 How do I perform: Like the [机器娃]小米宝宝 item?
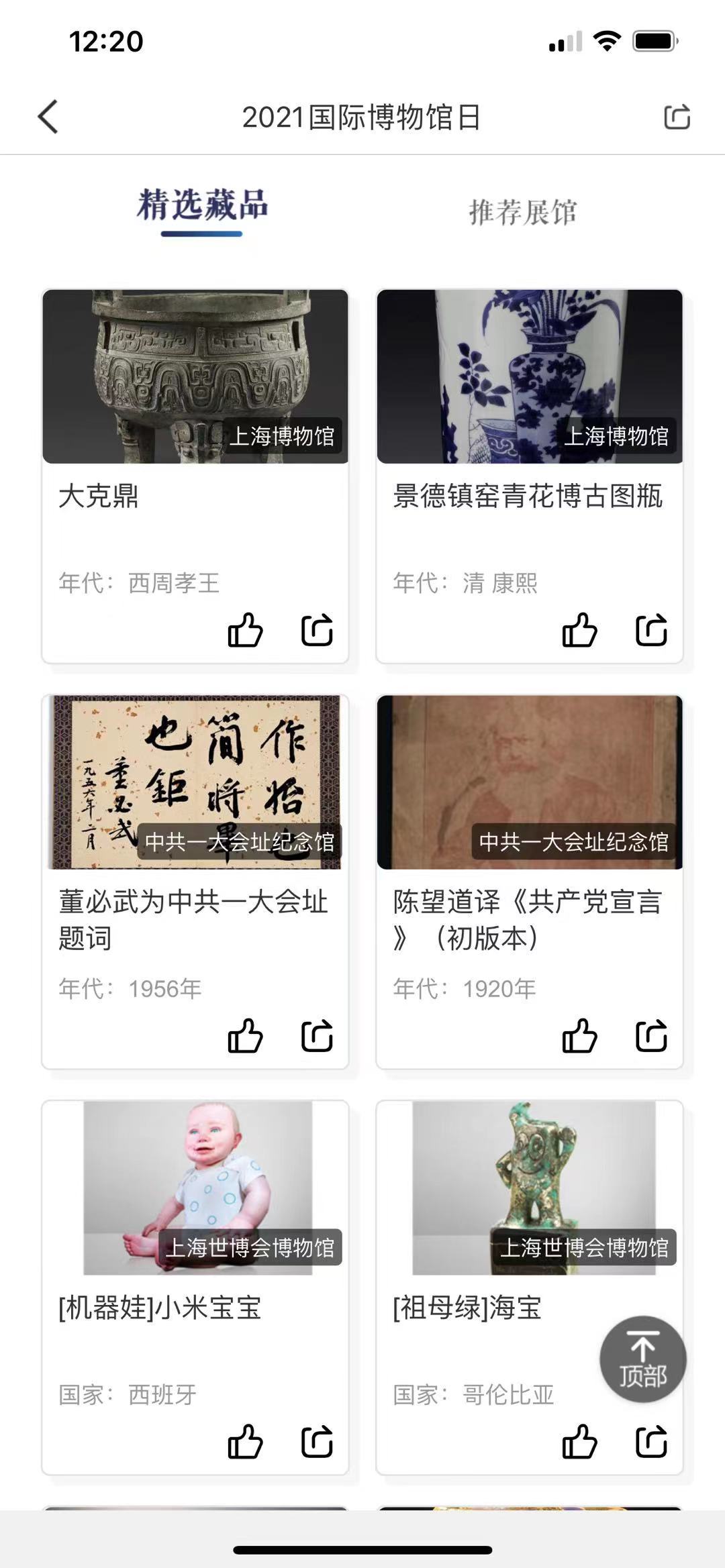click(x=245, y=1441)
